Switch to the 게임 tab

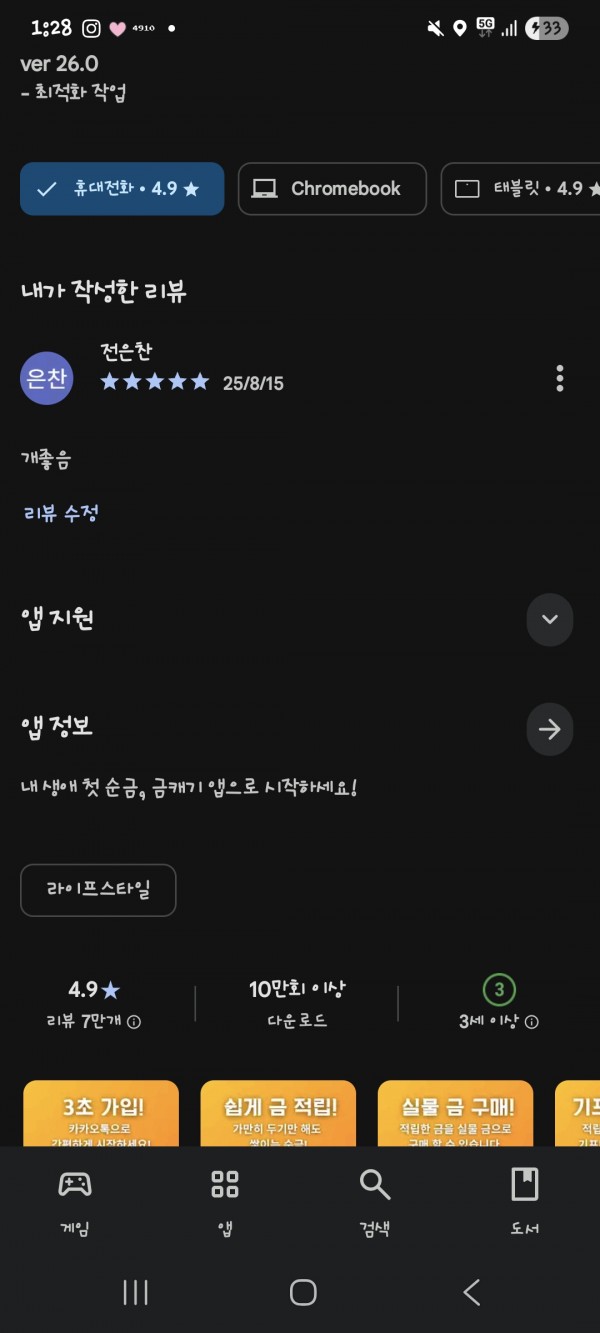[x=75, y=1200]
